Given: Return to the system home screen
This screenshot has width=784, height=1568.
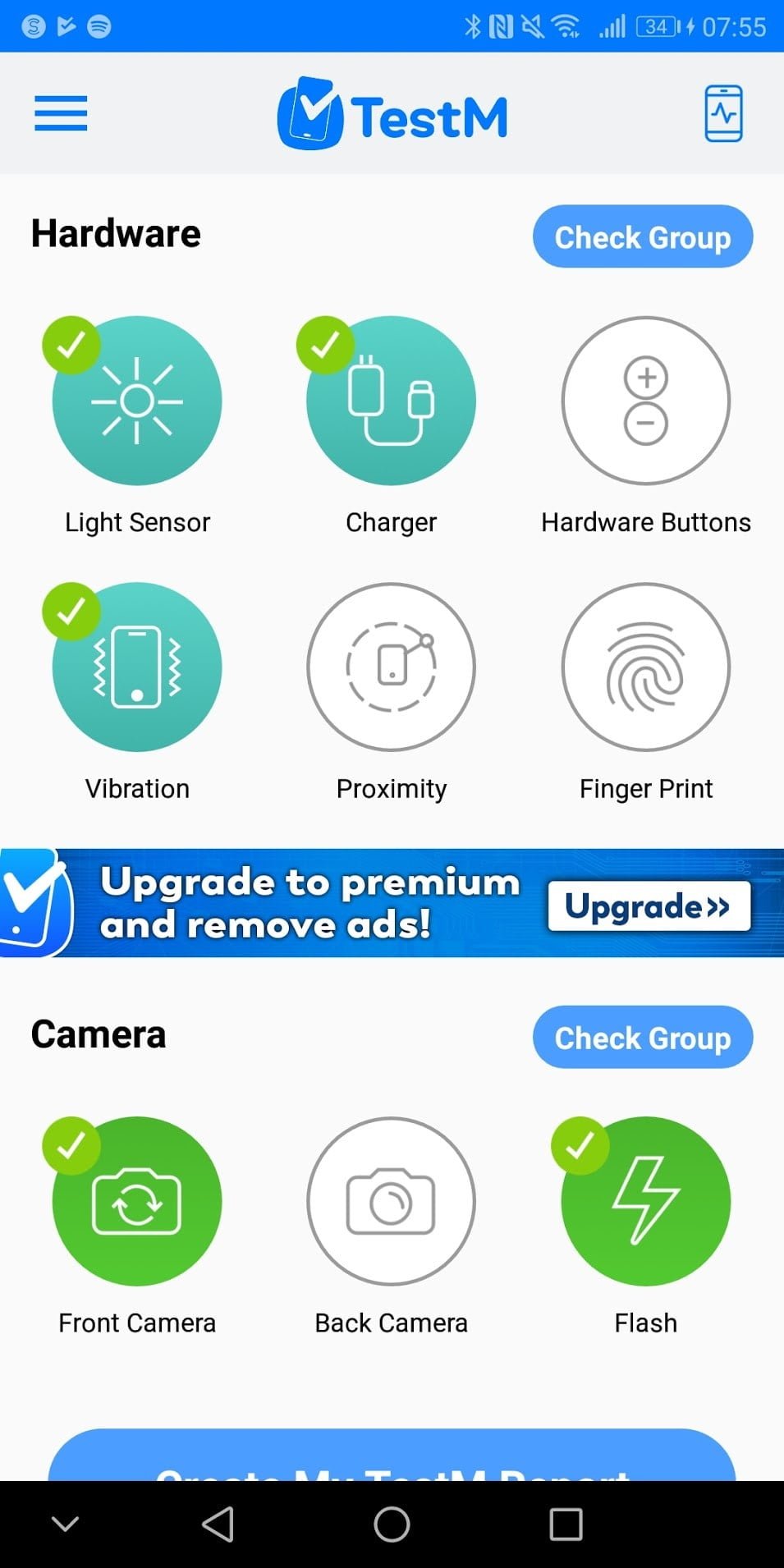Looking at the screenshot, I should tap(392, 1524).
